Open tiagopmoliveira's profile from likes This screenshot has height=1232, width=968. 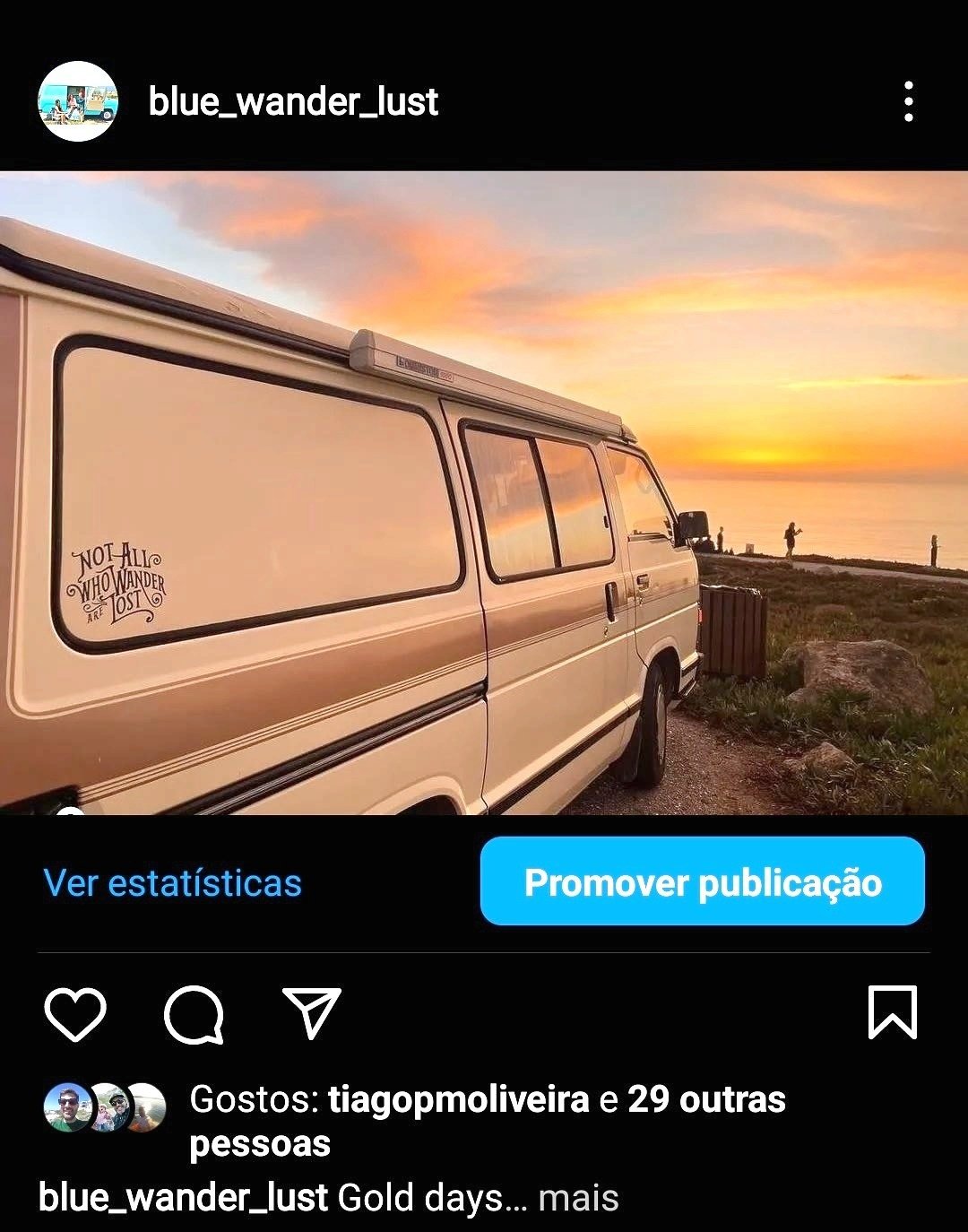459,1099
